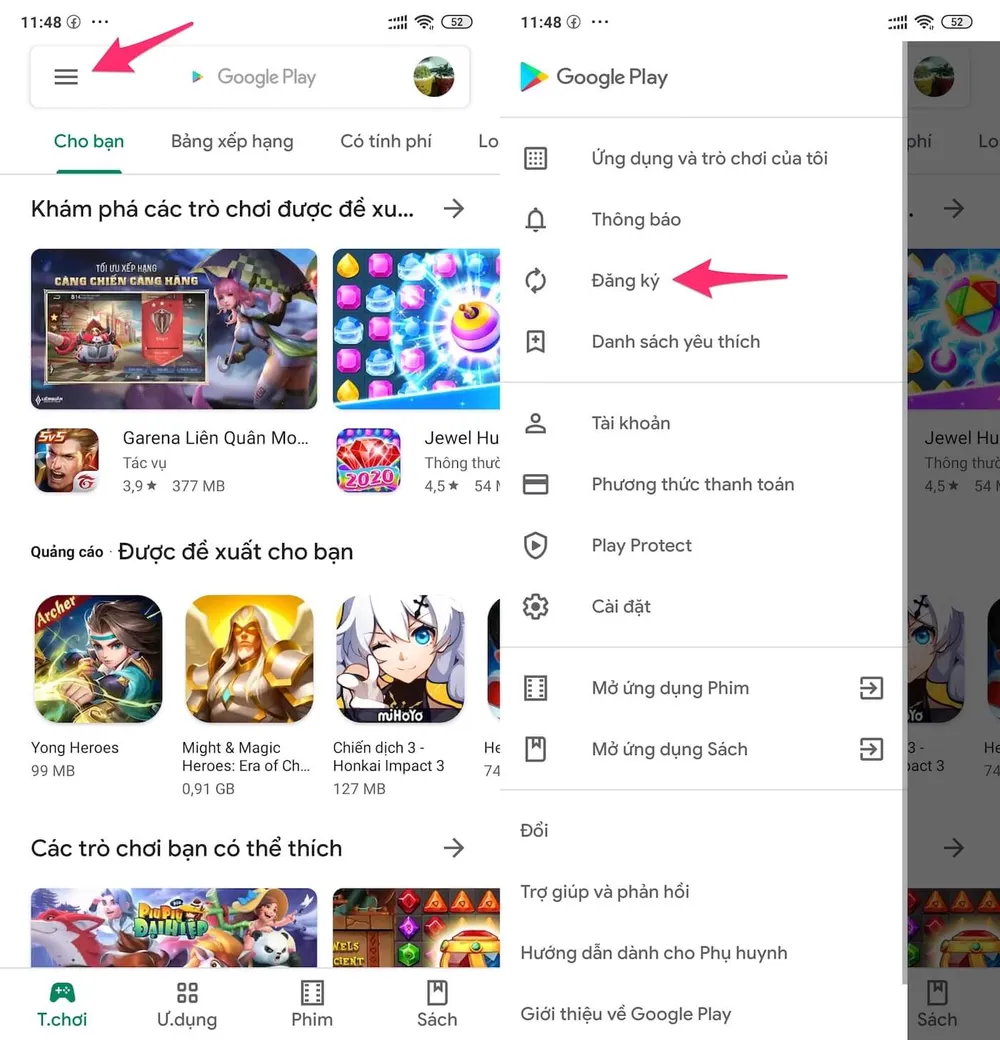This screenshot has width=1000, height=1040.
Task: View all games bạn có thể thích
Action: [453, 848]
